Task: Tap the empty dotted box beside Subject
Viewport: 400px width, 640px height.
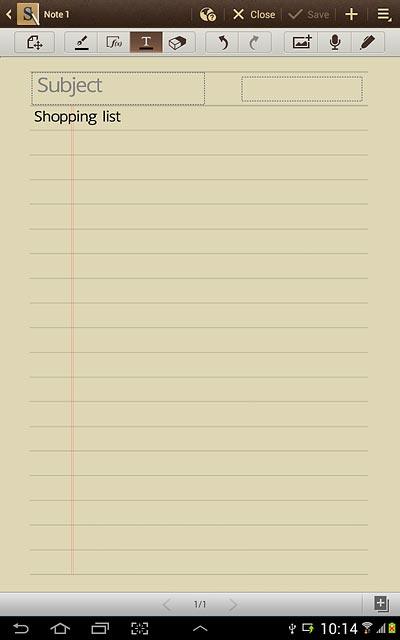Action: point(302,89)
